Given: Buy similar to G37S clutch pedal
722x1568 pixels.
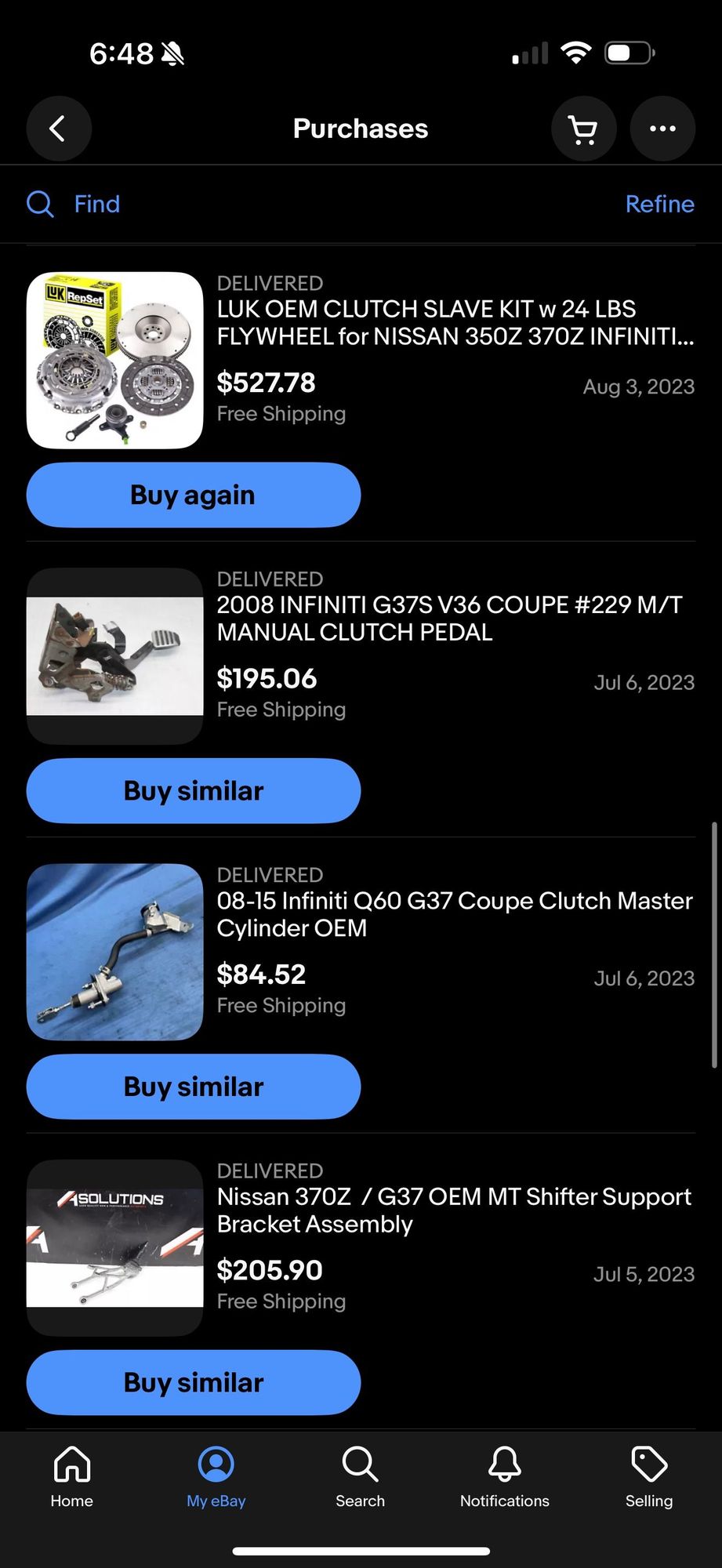Looking at the screenshot, I should point(194,790).
